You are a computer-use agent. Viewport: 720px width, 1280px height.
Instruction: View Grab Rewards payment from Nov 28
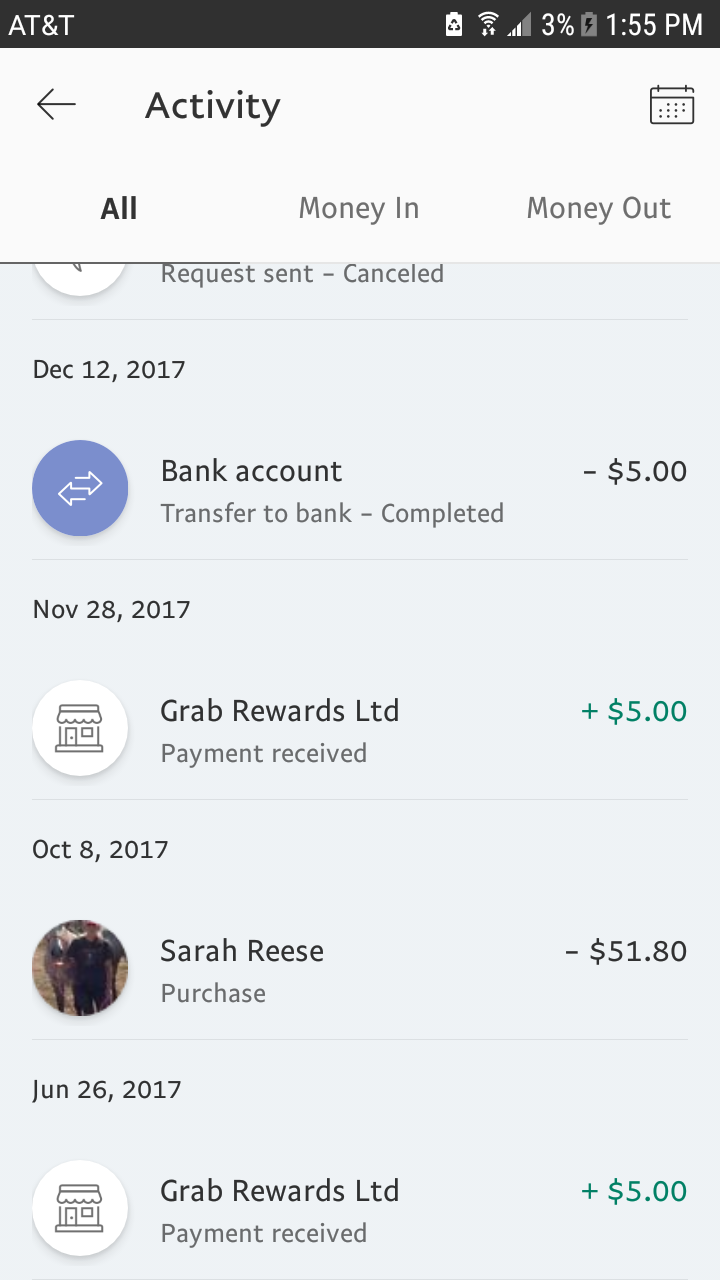[x=360, y=729]
